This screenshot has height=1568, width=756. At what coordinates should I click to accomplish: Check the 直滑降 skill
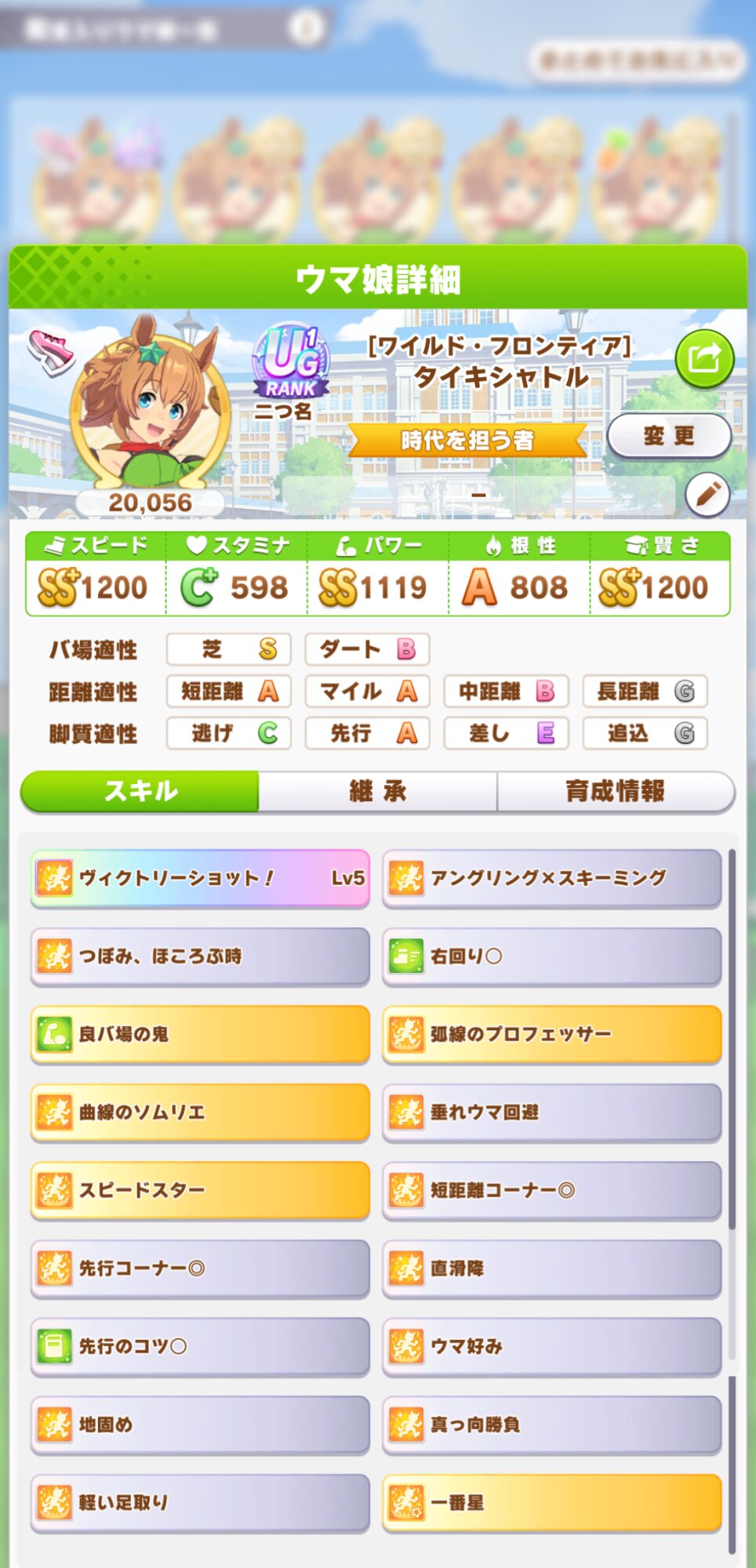[551, 1268]
